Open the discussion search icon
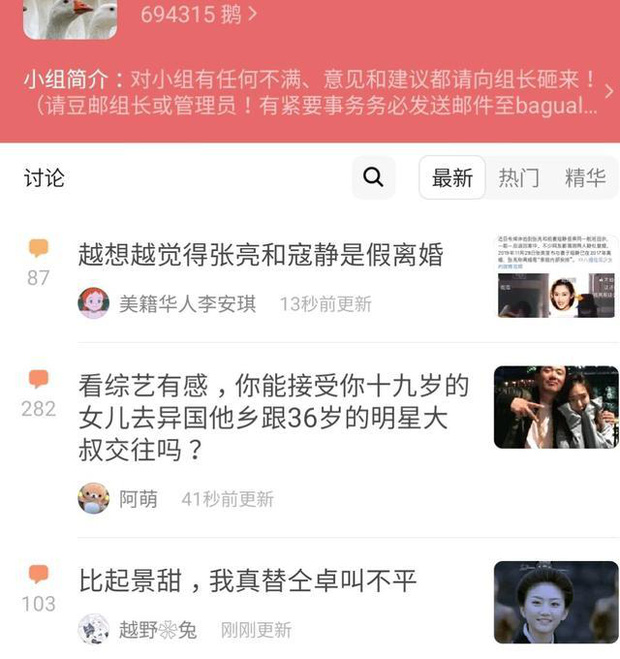The width and height of the screenshot is (620, 659). click(373, 178)
